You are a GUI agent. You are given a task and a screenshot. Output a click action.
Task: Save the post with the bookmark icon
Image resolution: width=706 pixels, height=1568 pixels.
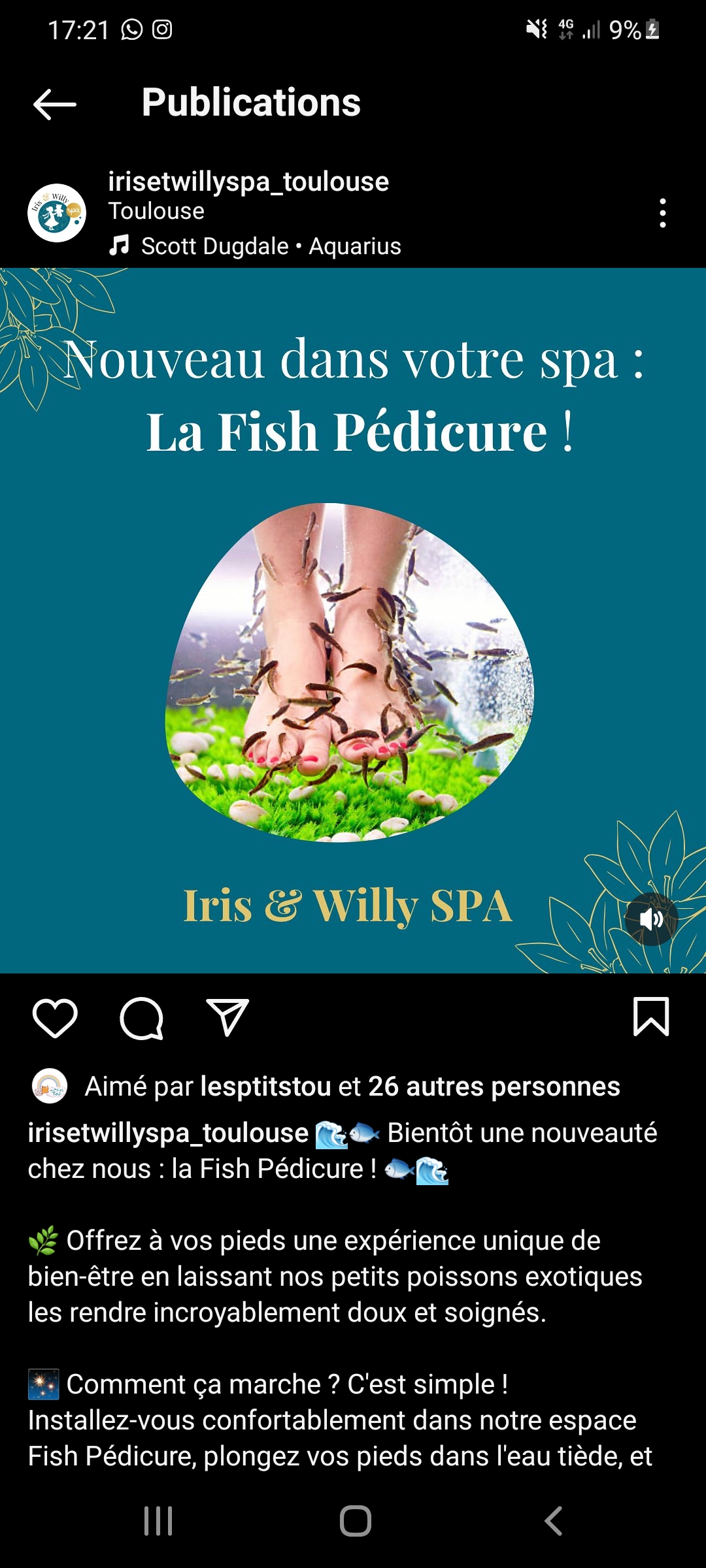pyautogui.click(x=651, y=1017)
